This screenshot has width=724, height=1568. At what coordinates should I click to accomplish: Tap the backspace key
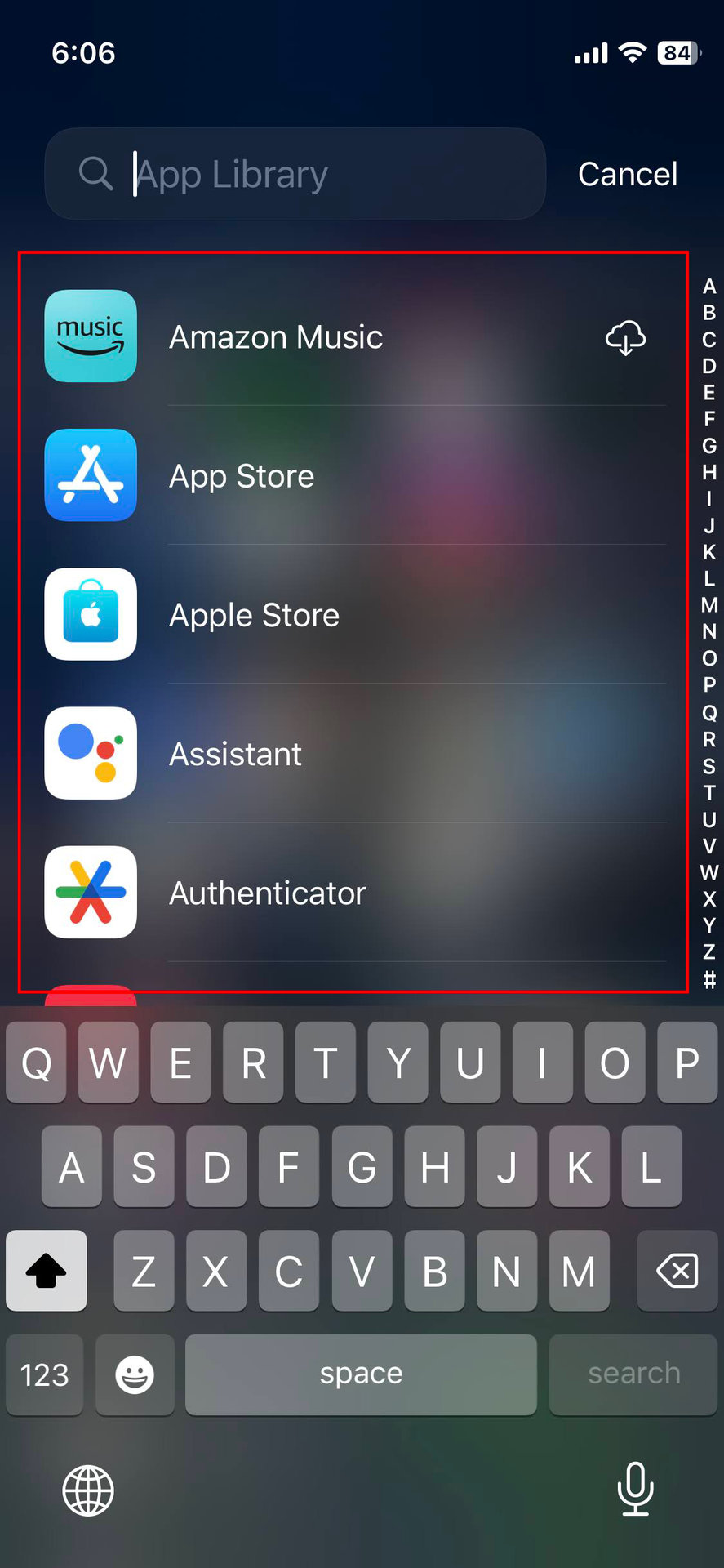[x=677, y=1271]
